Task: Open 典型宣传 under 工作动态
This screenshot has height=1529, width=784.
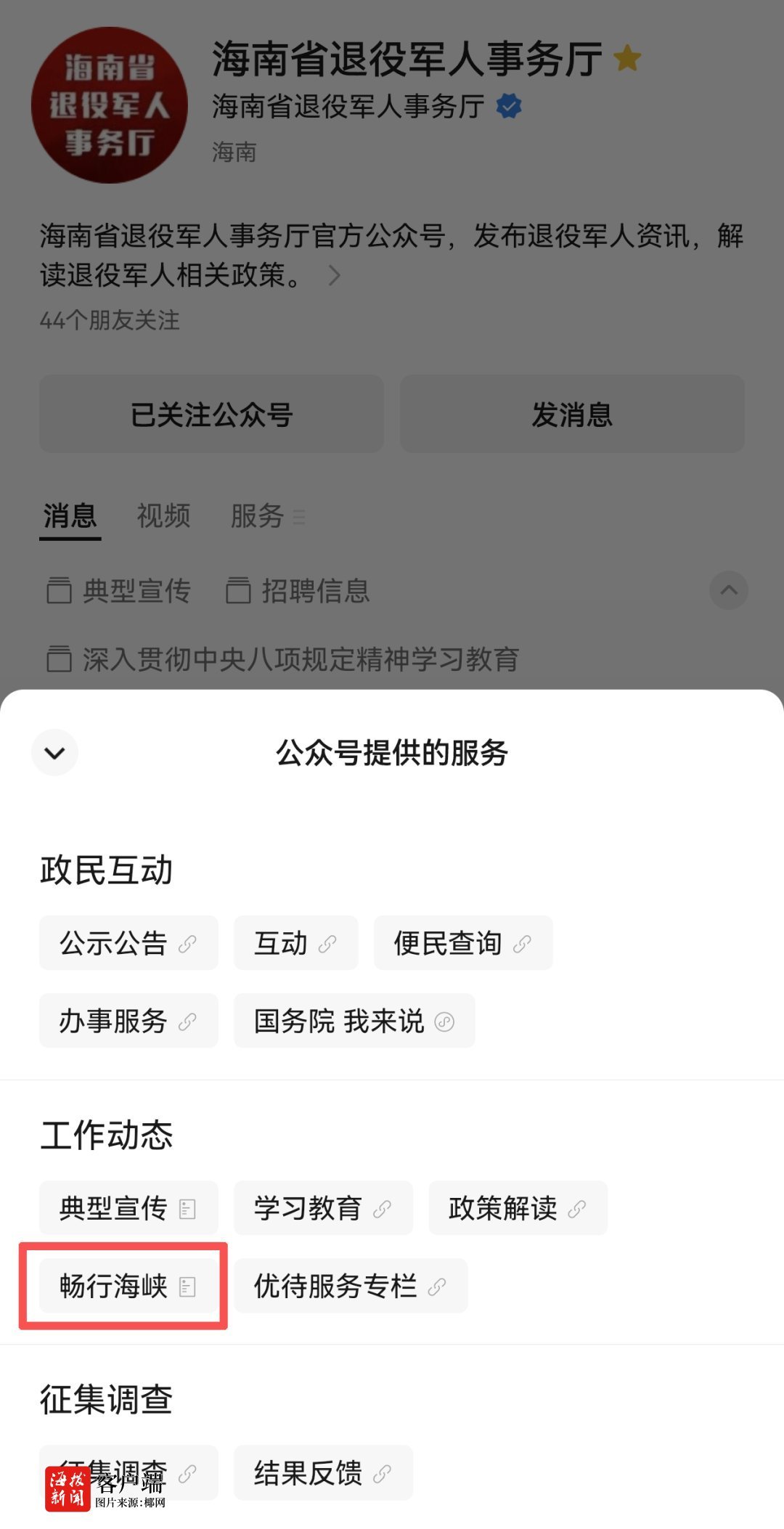Action: [x=128, y=1207]
